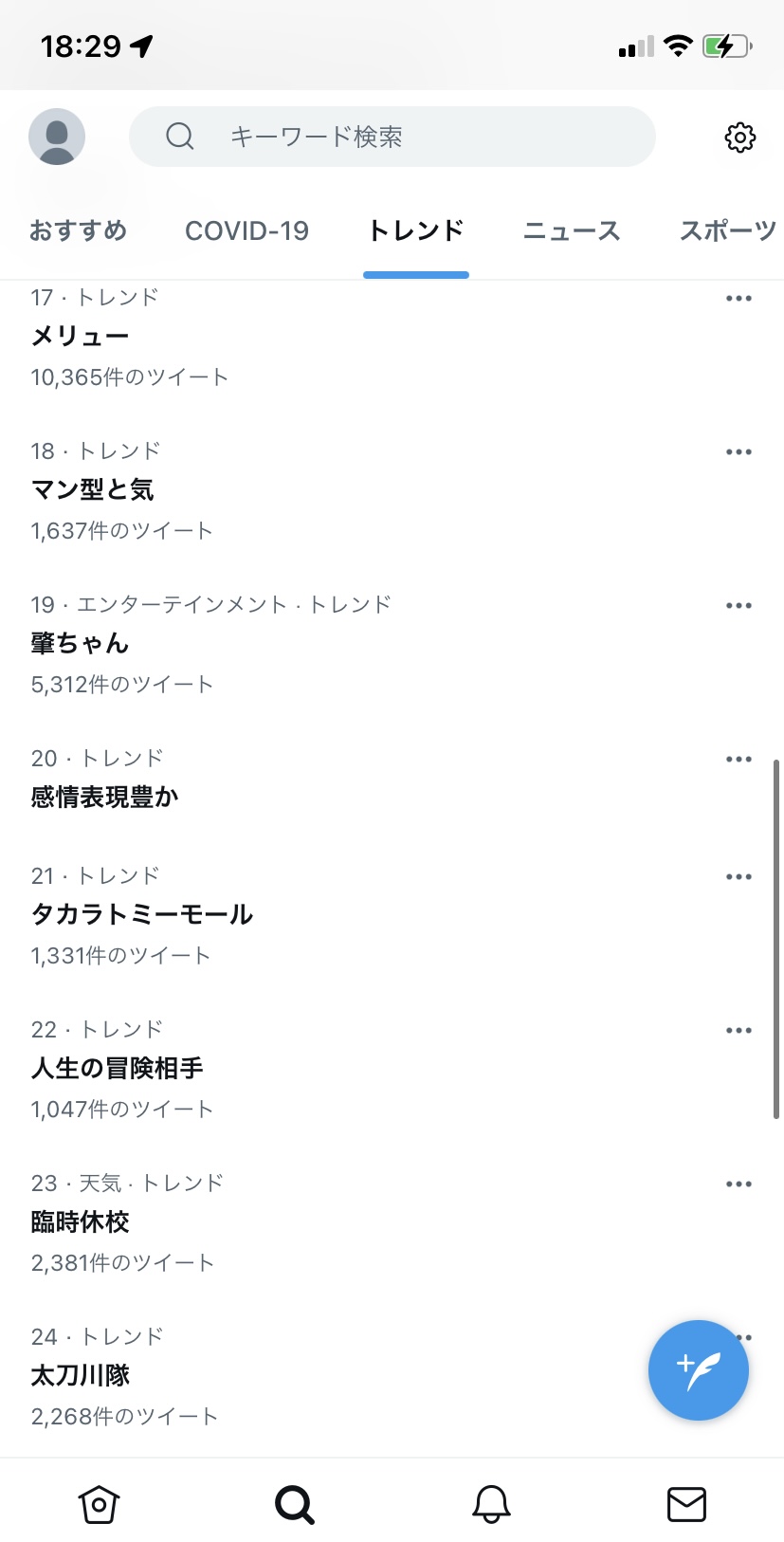Select the ニュース tab
The width and height of the screenshot is (784, 1542).
pyautogui.click(x=572, y=230)
